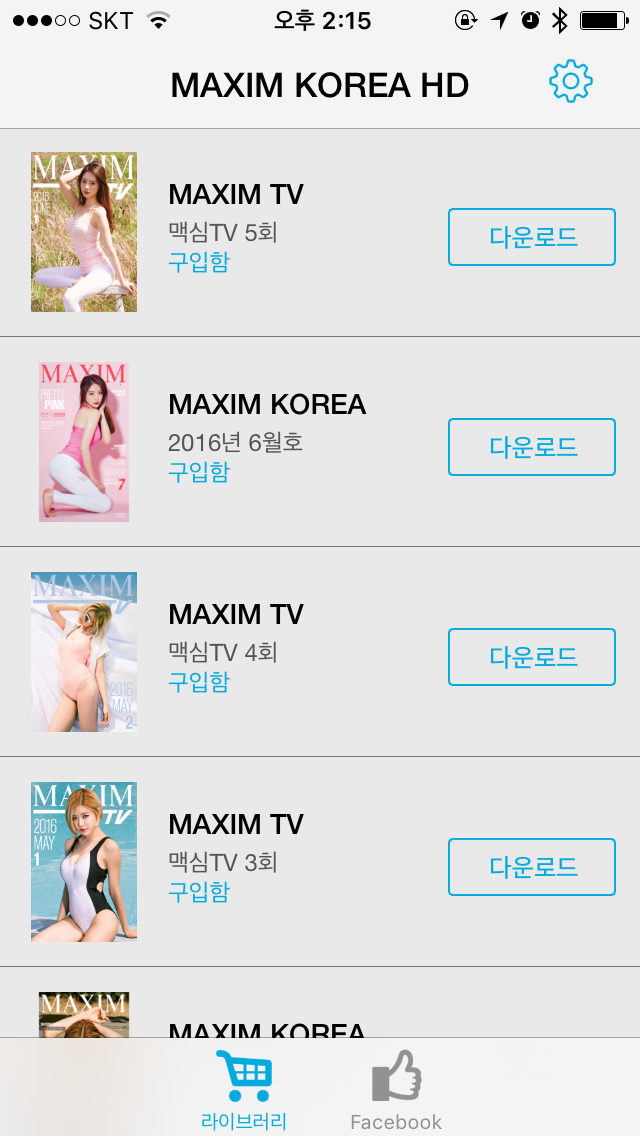Viewport: 640px width, 1136px height.
Task: Tap 다운로드 for MAXIM KOREA 2016년 6월호
Action: tap(531, 447)
